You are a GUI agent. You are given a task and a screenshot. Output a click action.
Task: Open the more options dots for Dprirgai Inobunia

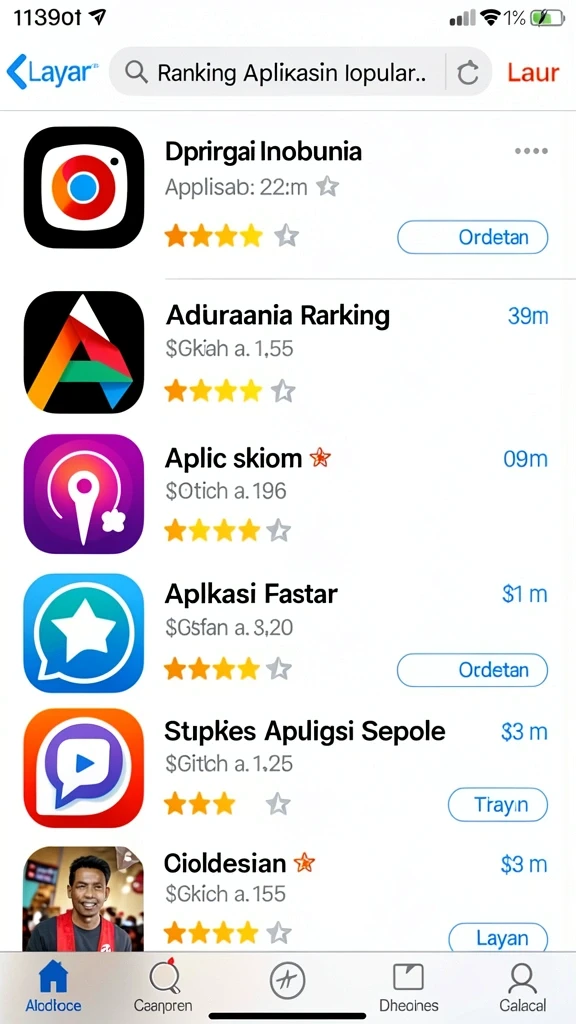(x=531, y=152)
